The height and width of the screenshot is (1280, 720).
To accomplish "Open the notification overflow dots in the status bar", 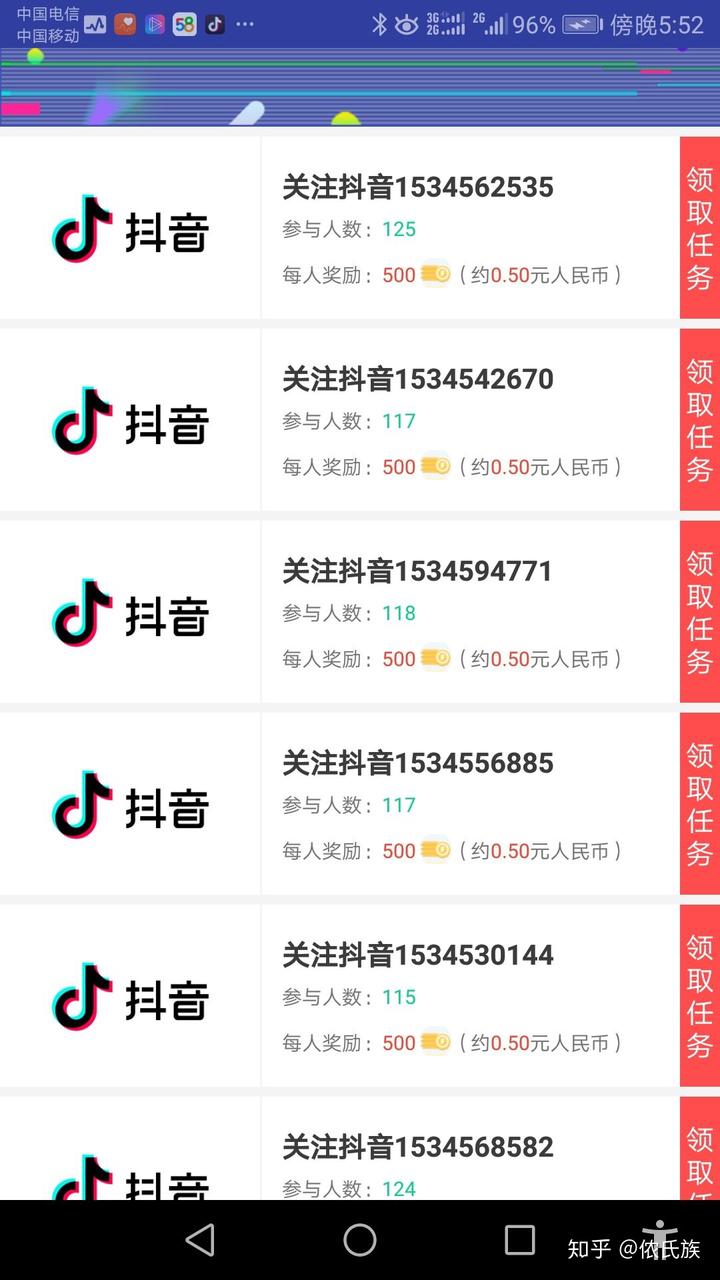I will click(x=245, y=24).
